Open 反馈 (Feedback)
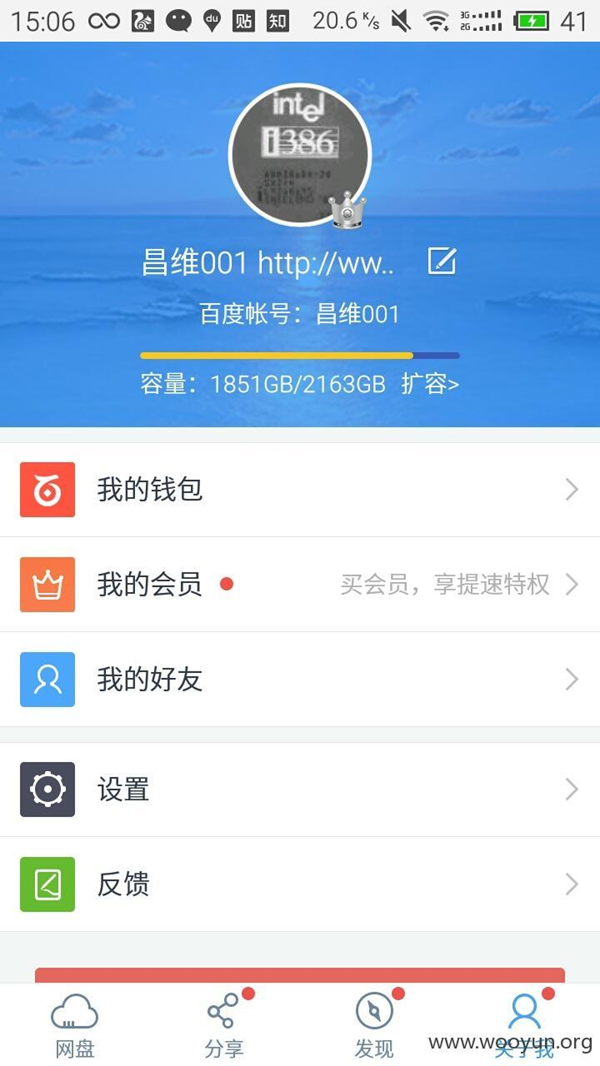600x1066 pixels. [x=300, y=885]
